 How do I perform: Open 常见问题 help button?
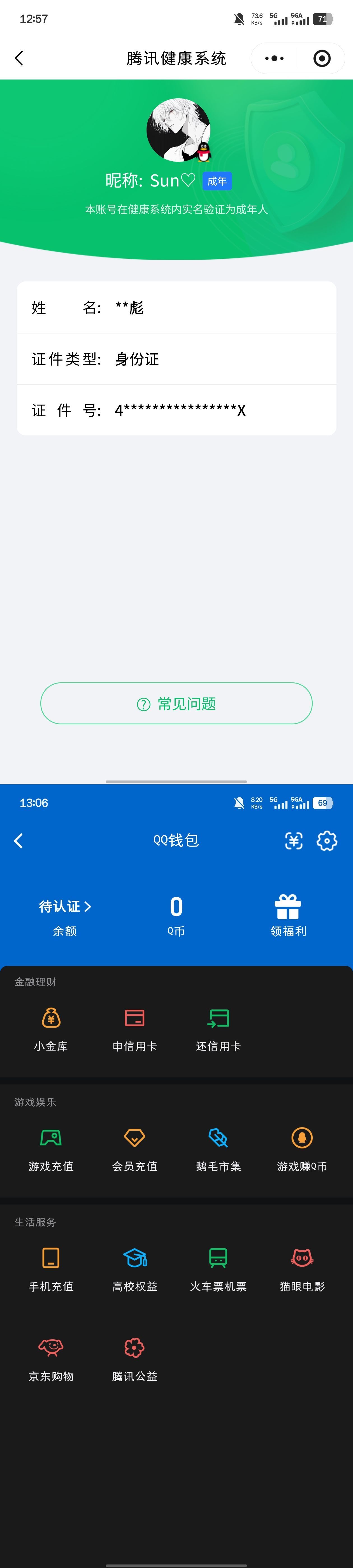tap(176, 704)
